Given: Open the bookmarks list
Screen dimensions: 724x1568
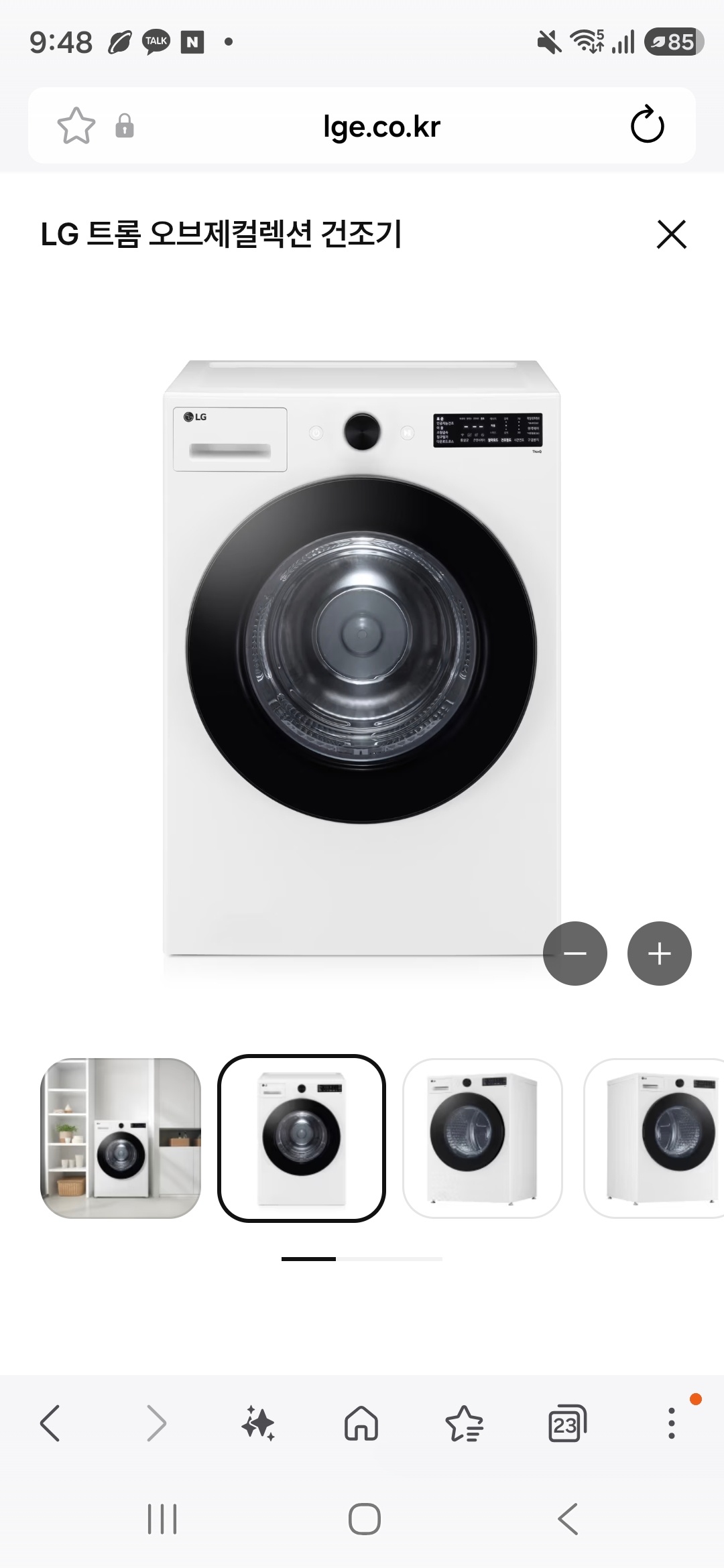Looking at the screenshot, I should point(465,1423).
